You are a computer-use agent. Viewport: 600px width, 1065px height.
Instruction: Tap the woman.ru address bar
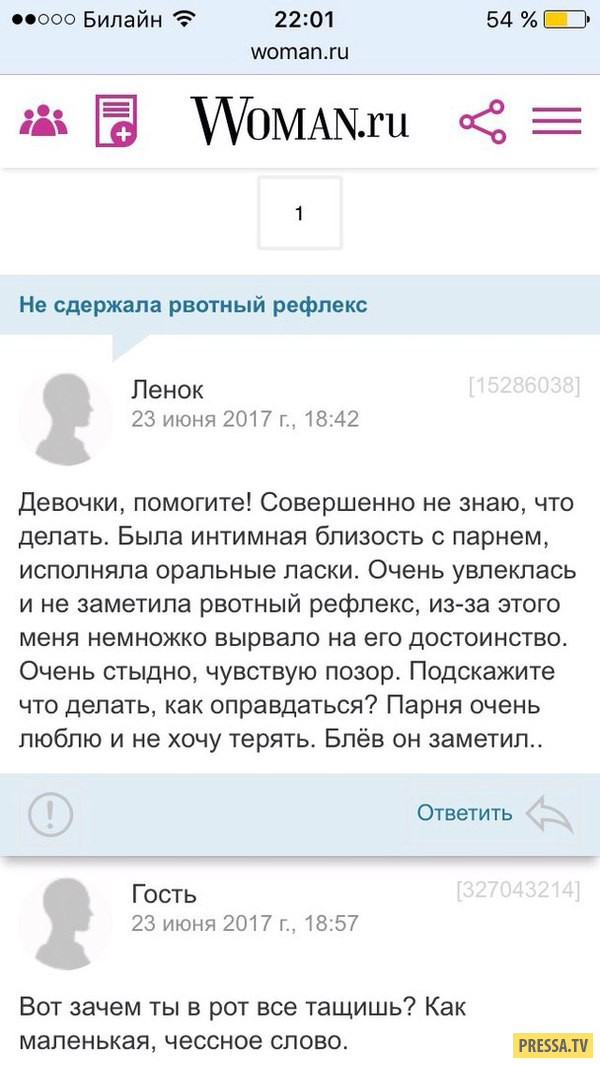300,52
